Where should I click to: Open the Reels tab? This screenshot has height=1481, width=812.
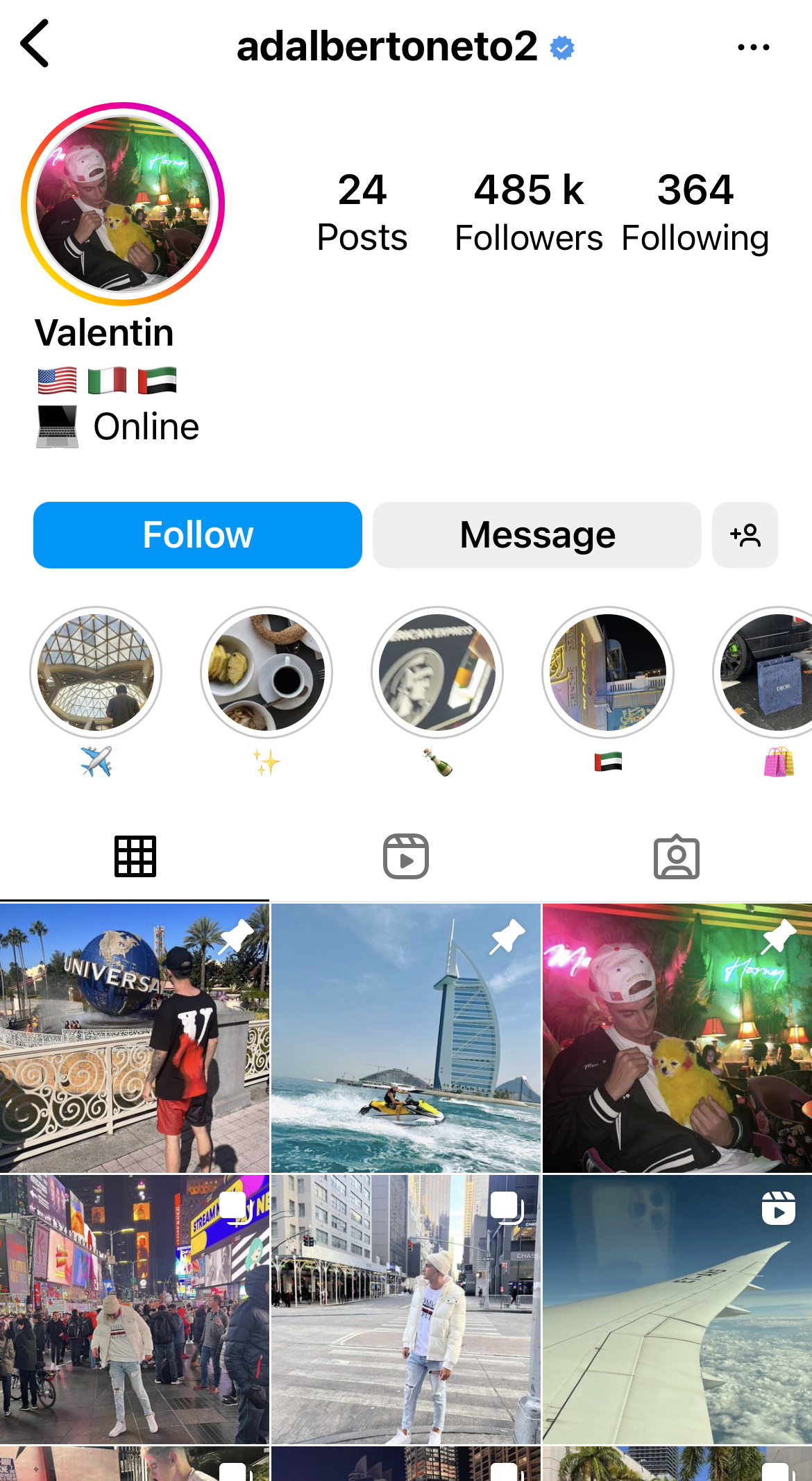coord(405,856)
